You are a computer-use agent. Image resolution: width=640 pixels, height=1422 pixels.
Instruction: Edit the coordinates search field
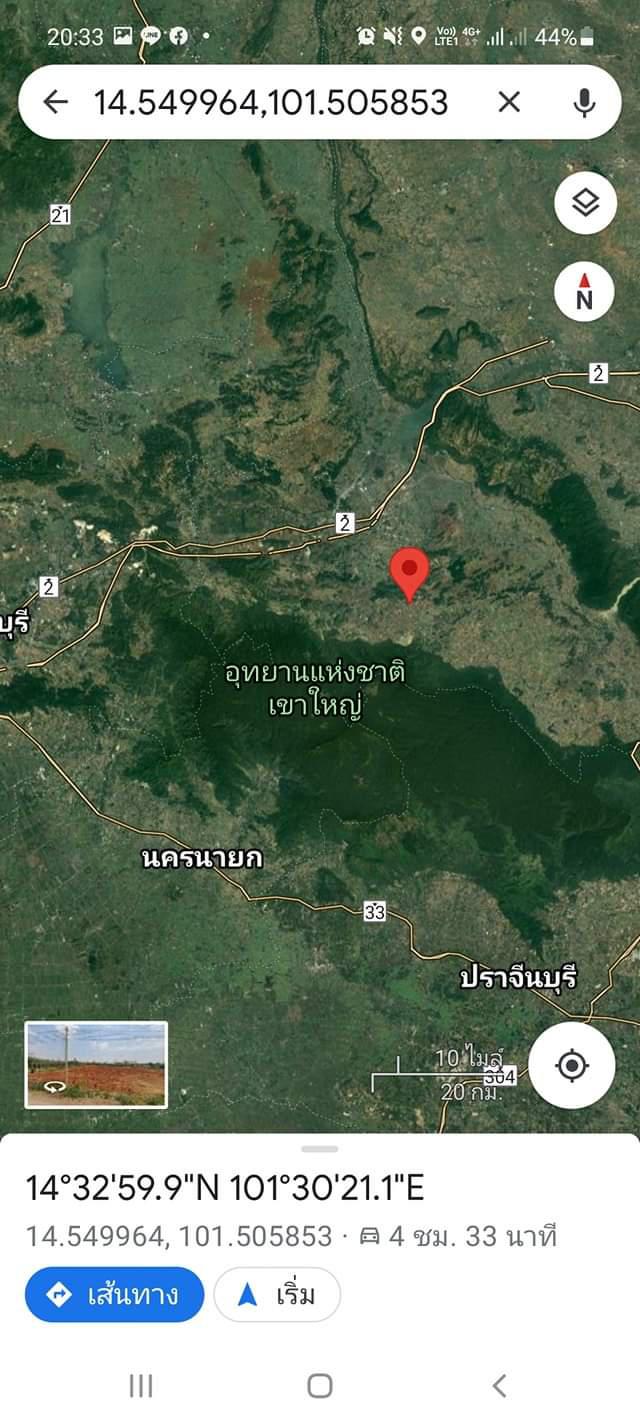pos(271,101)
